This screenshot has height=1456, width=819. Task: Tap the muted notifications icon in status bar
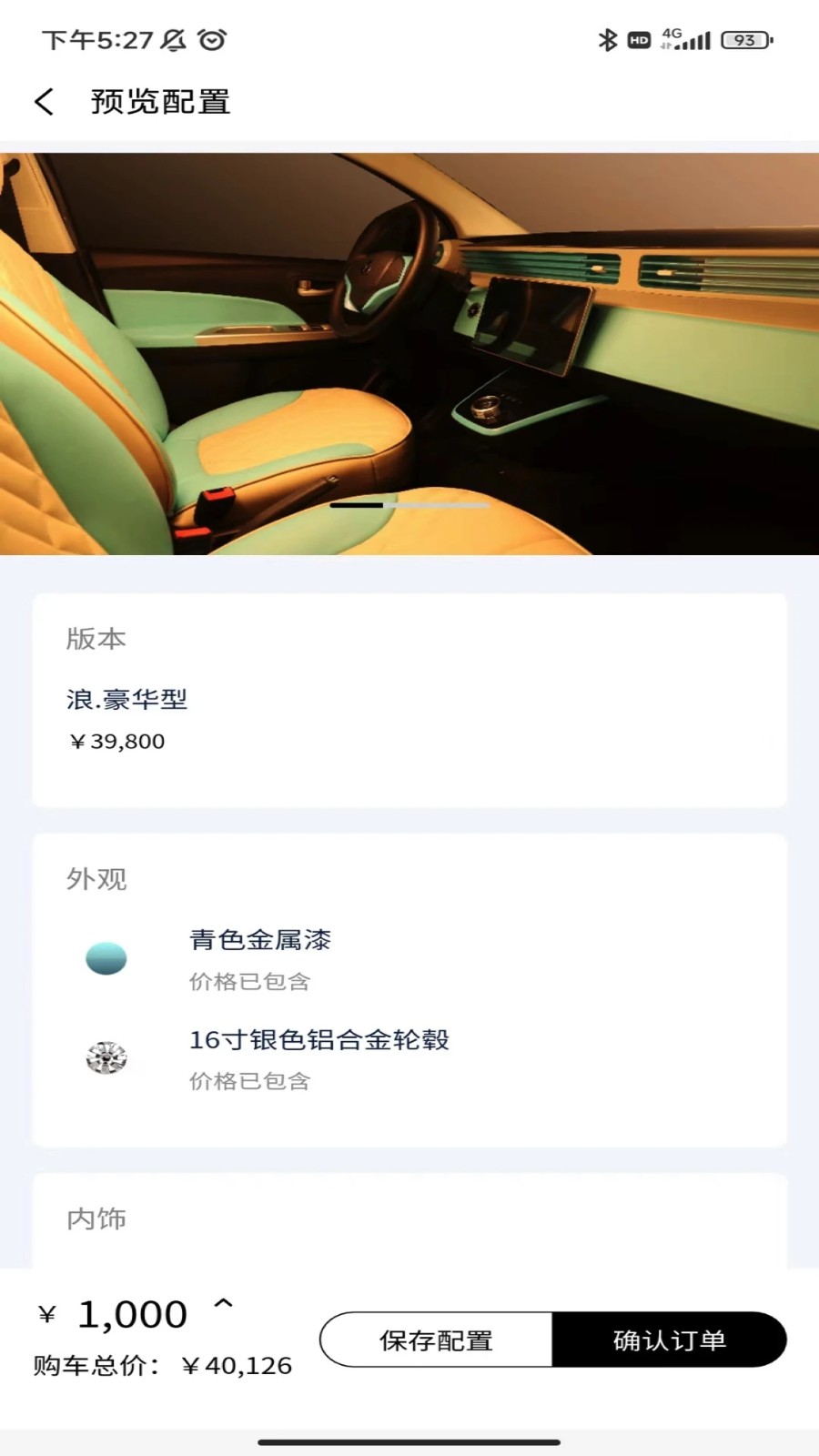[175, 39]
